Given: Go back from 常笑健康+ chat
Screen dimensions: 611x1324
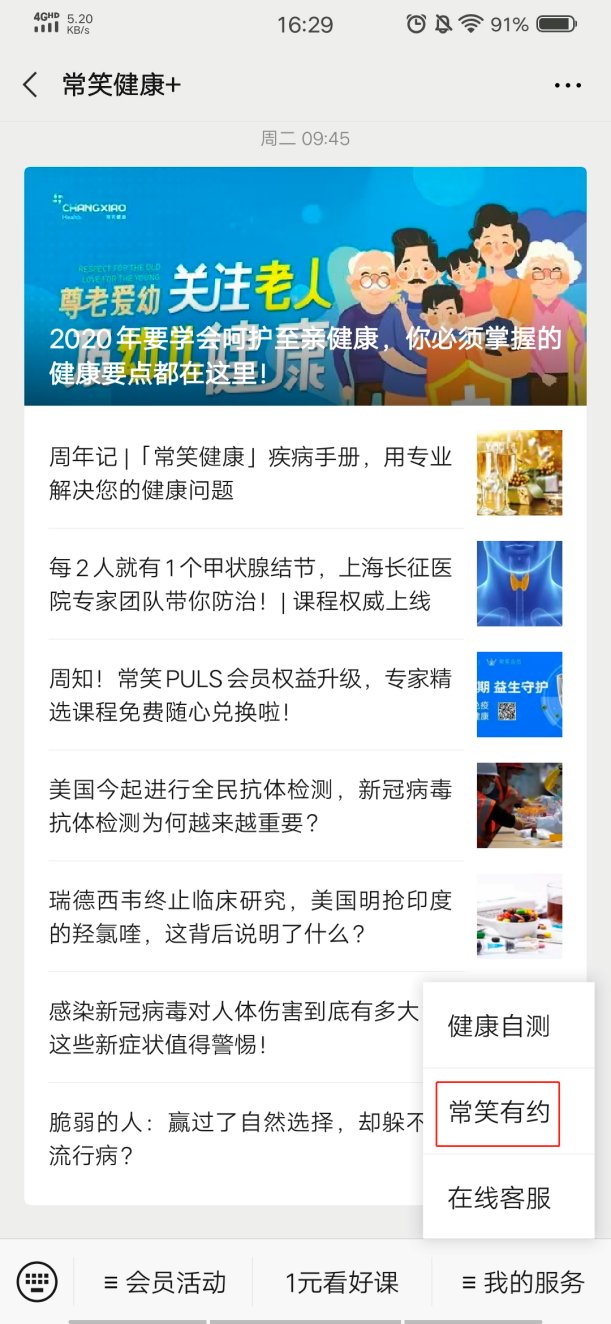Looking at the screenshot, I should coord(30,85).
